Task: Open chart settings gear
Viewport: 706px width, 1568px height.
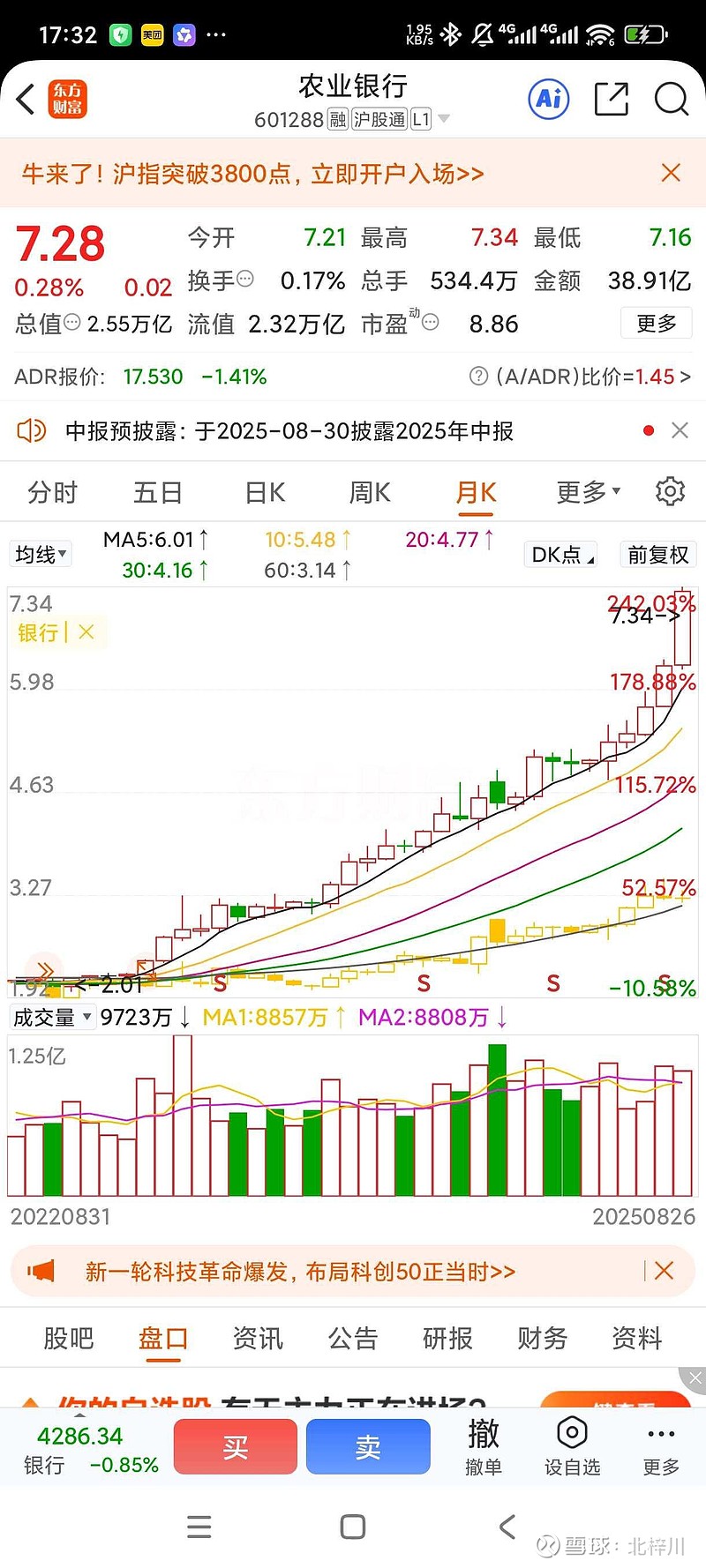Action: [670, 491]
